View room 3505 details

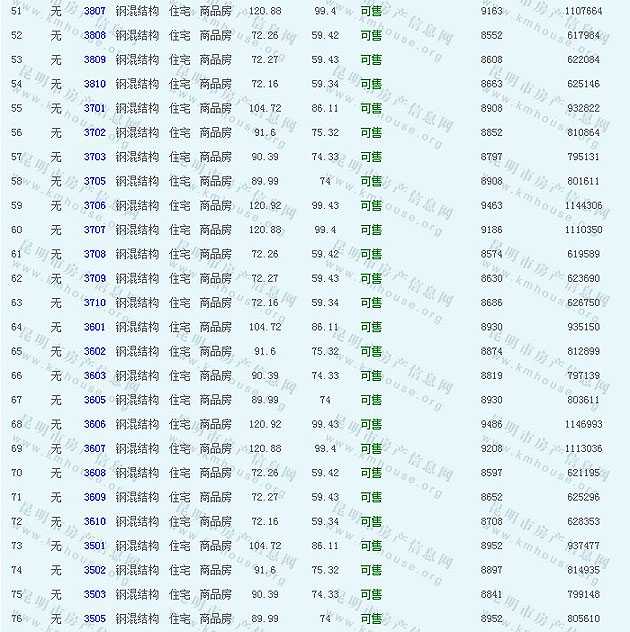tap(94, 619)
